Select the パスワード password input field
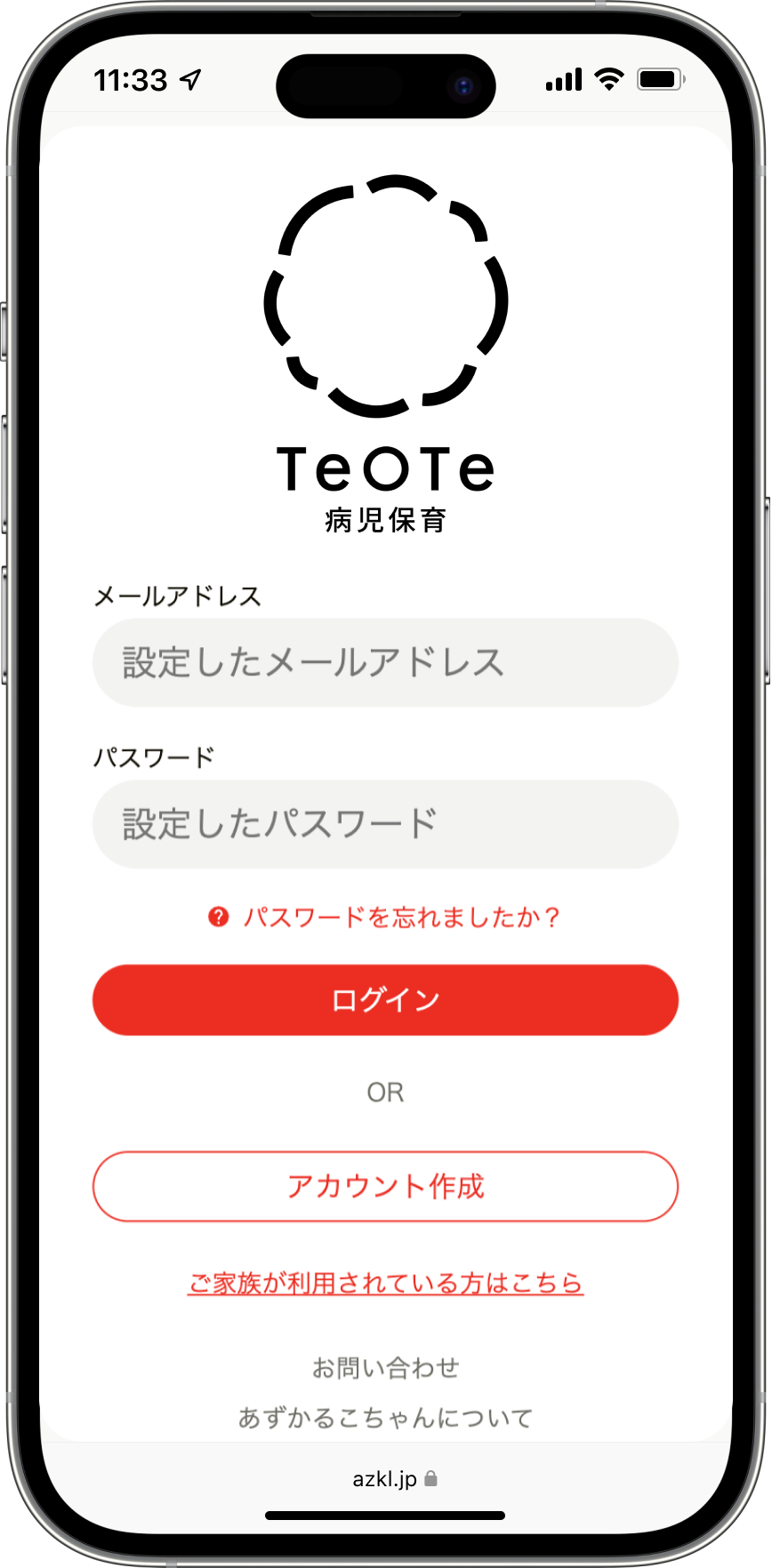Viewport: 772px width, 1568px height. [x=385, y=824]
